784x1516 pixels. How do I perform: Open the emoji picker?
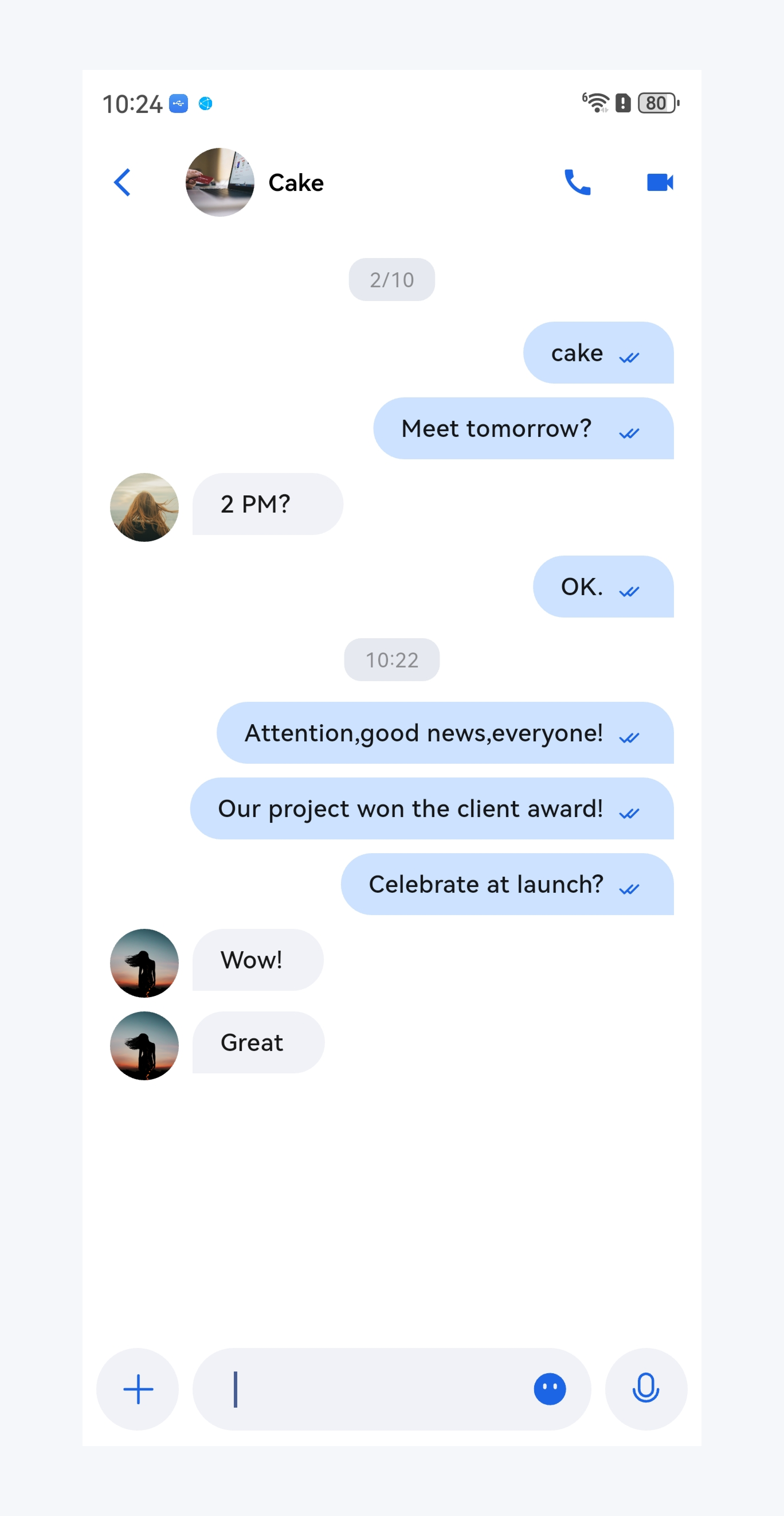[549, 1389]
